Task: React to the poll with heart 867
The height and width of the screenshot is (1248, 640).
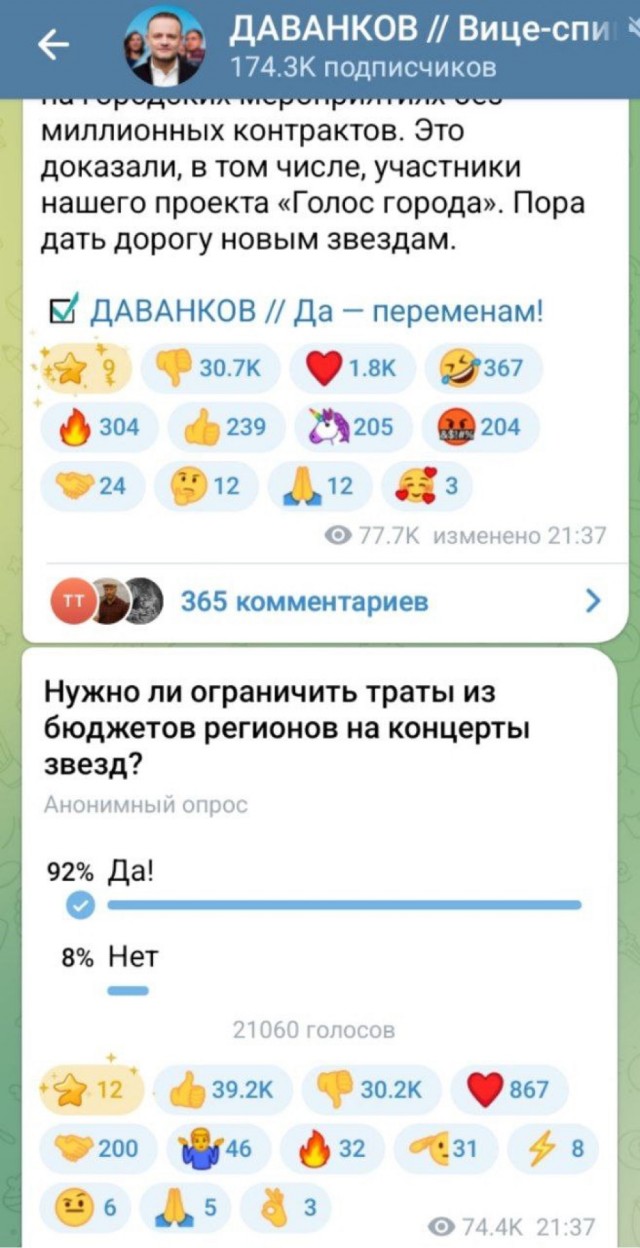Action: click(x=508, y=1090)
